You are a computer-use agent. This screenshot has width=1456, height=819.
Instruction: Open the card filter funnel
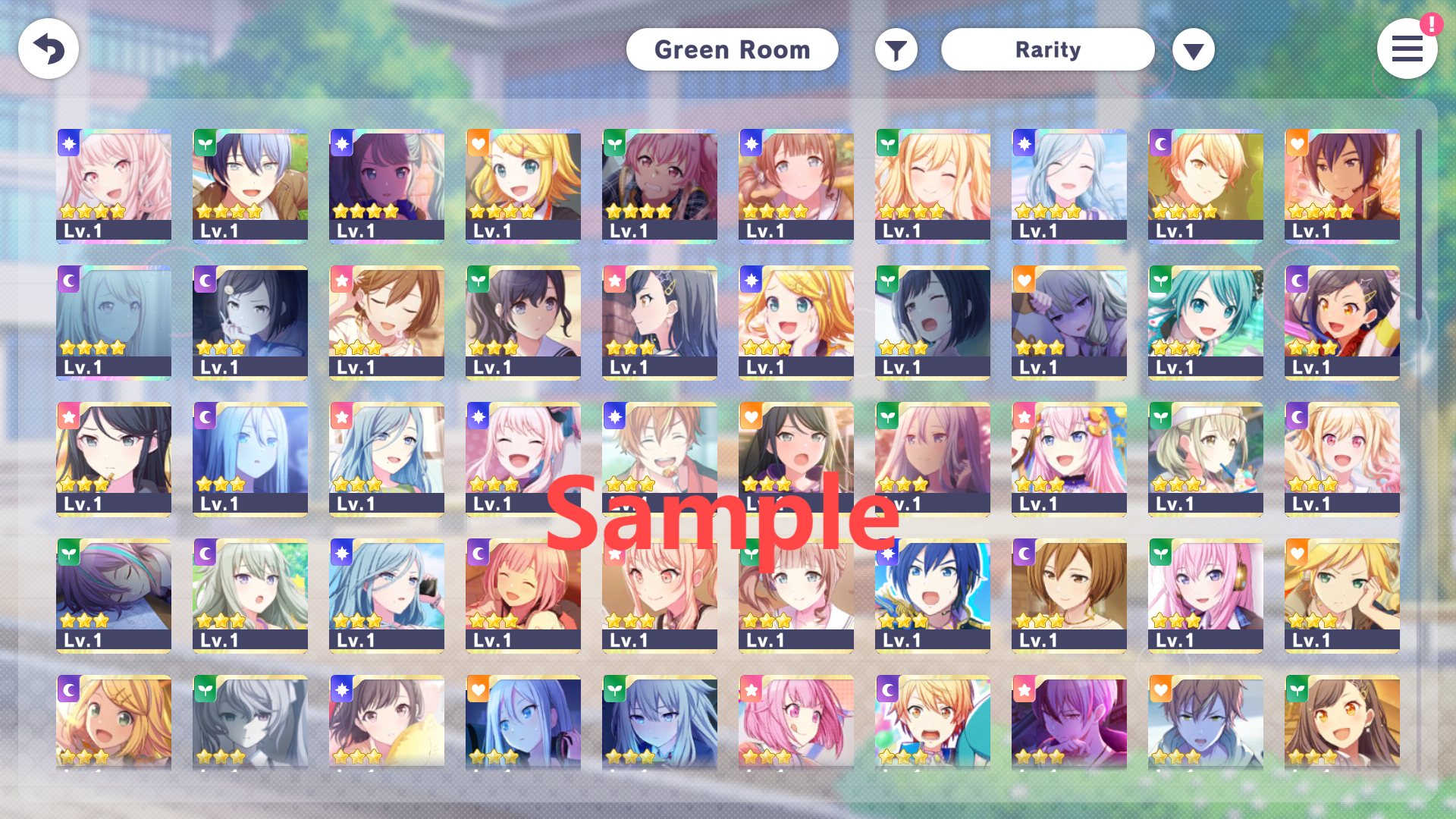point(896,50)
